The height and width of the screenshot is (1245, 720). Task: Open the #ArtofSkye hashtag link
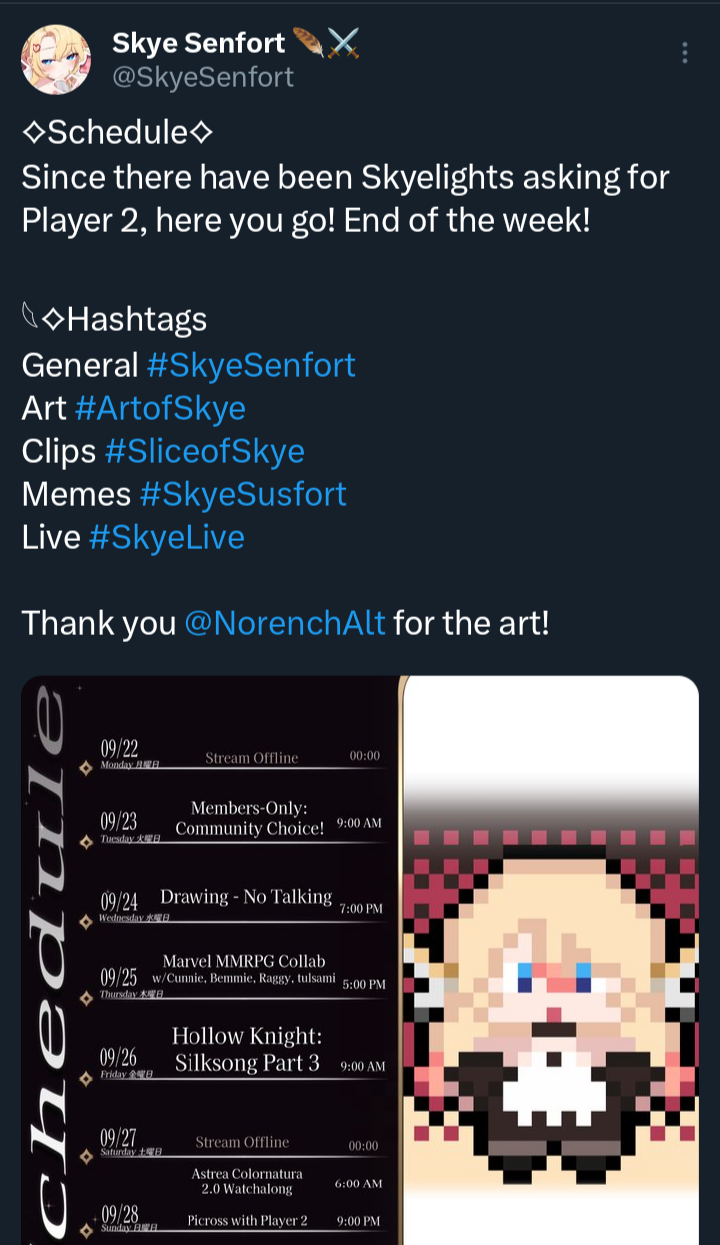[160, 408]
